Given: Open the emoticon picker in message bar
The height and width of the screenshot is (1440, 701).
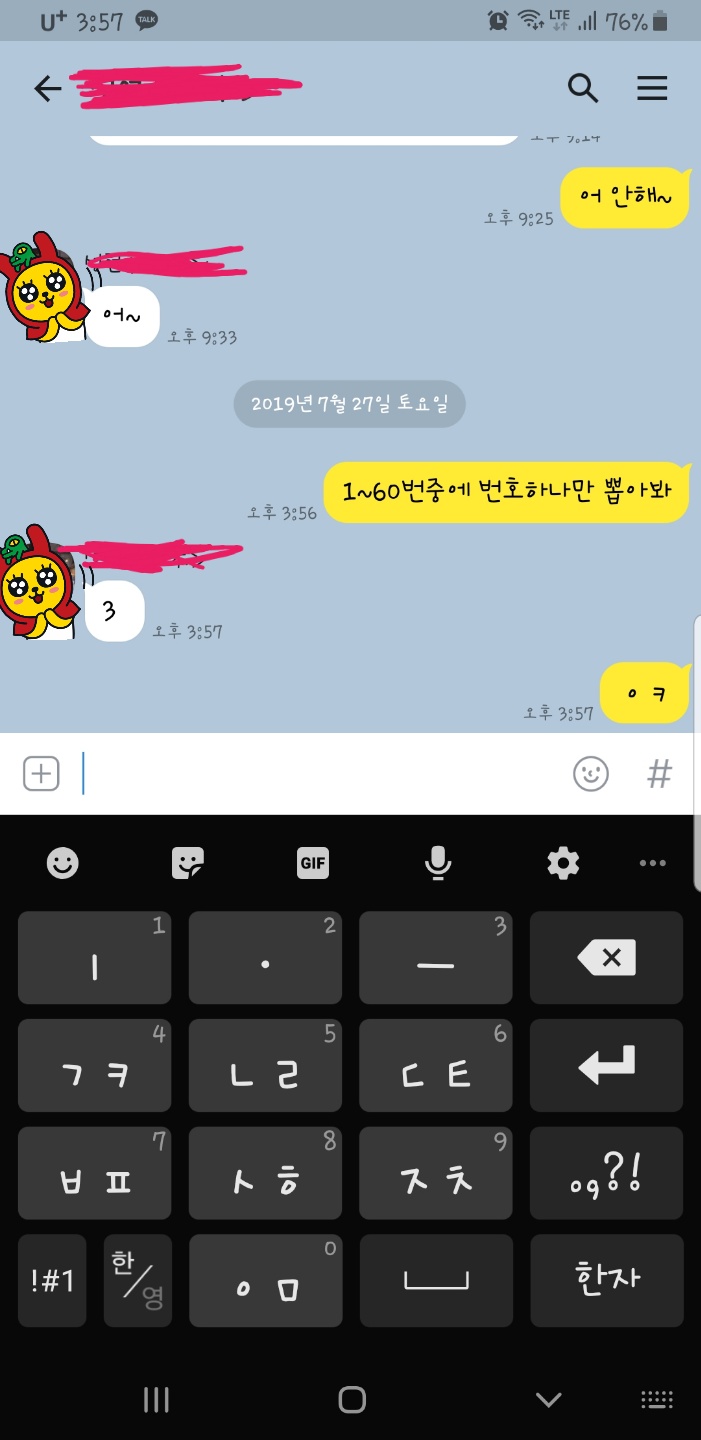Looking at the screenshot, I should tap(591, 773).
